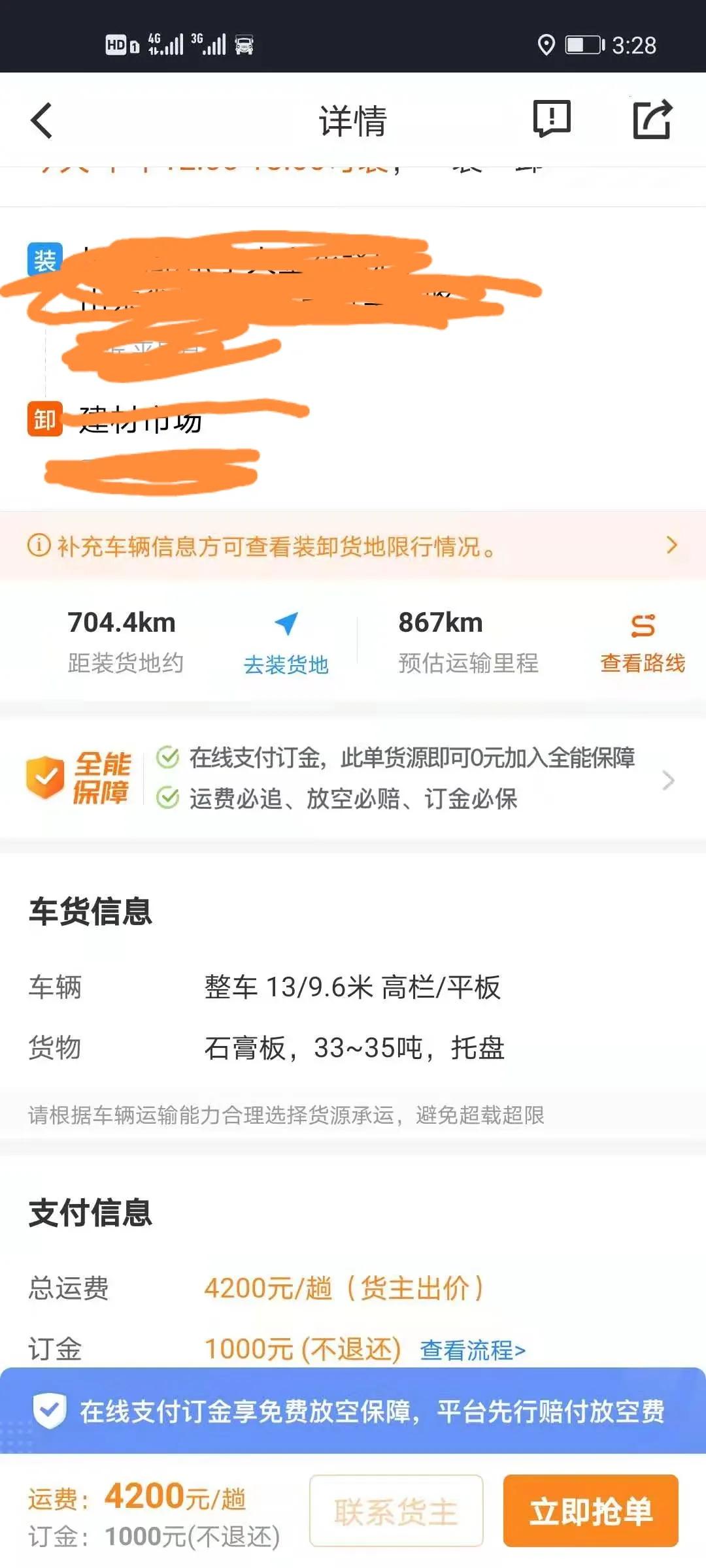Expand the 全能保障 section with the right arrow
The width and height of the screenshot is (706, 1568).
click(667, 779)
